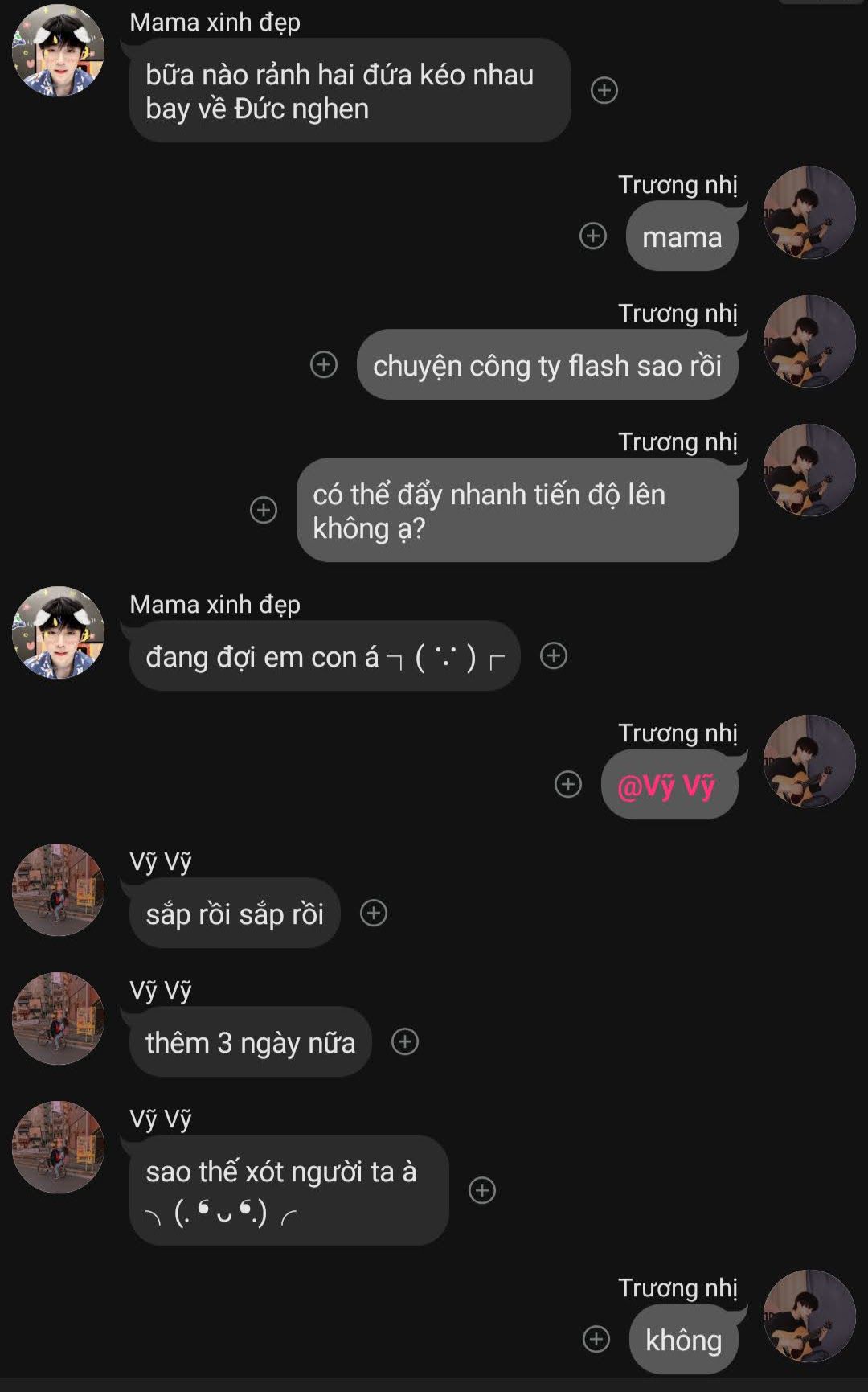Viewport: 868px width, 1392px height.
Task: Tap plus icon beside "mama" message
Action: click(x=593, y=236)
